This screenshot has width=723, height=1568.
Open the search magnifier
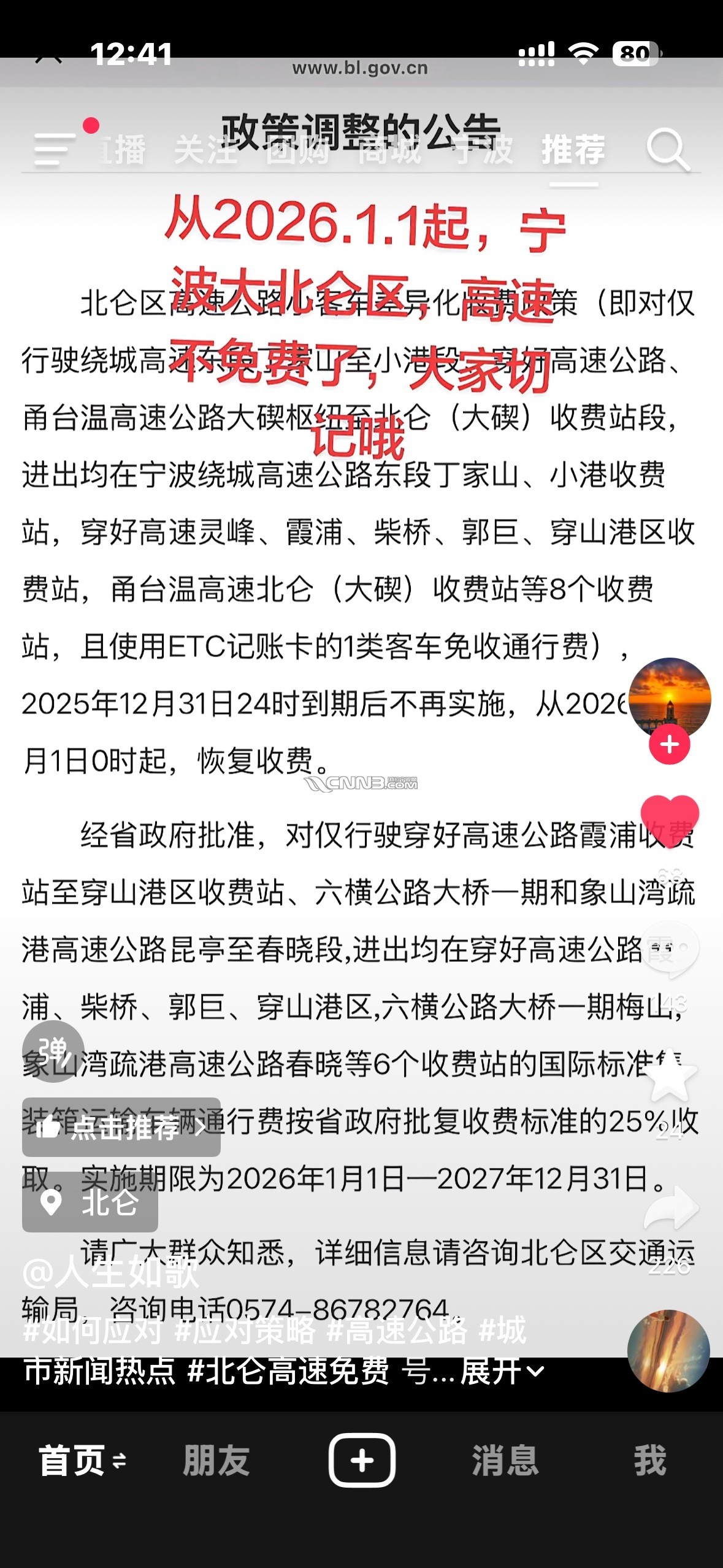click(667, 149)
